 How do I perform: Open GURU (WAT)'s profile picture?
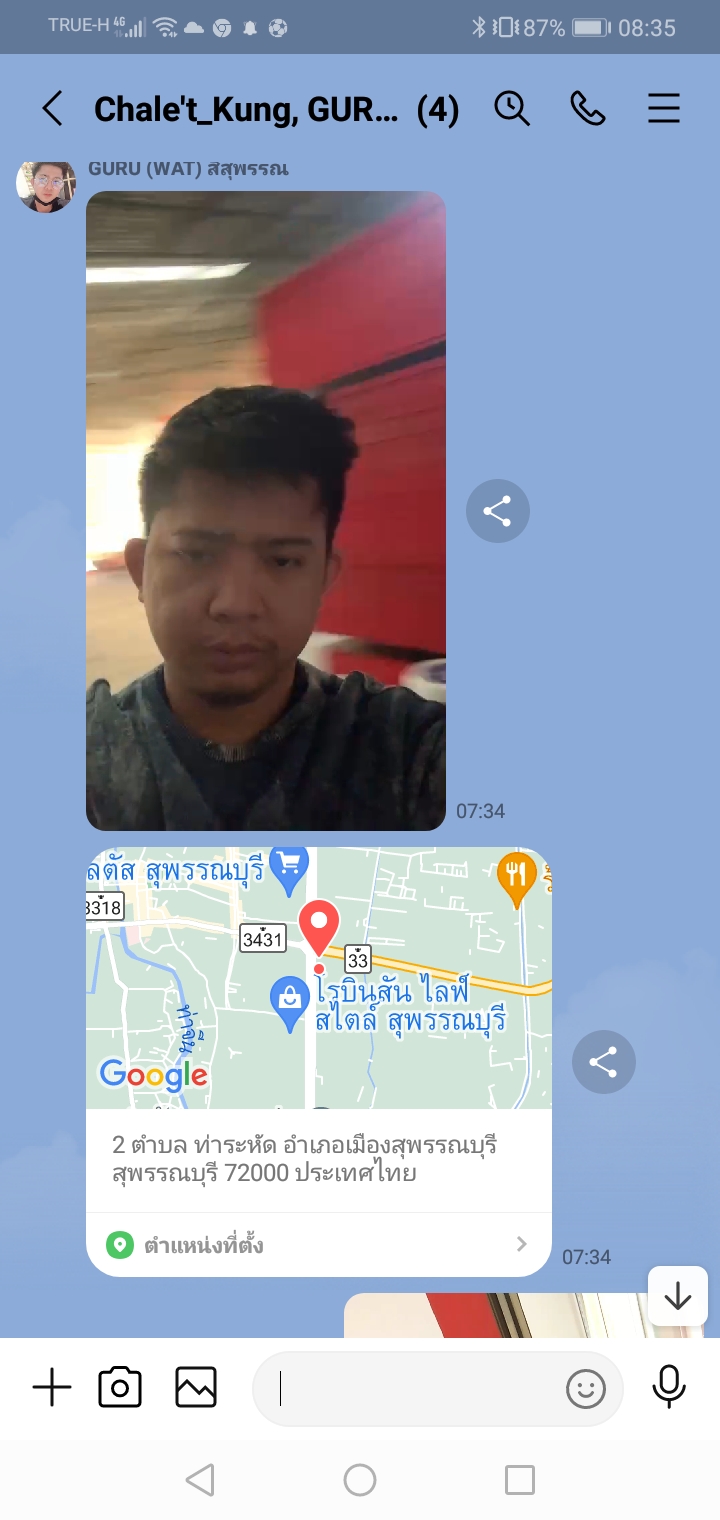46,185
